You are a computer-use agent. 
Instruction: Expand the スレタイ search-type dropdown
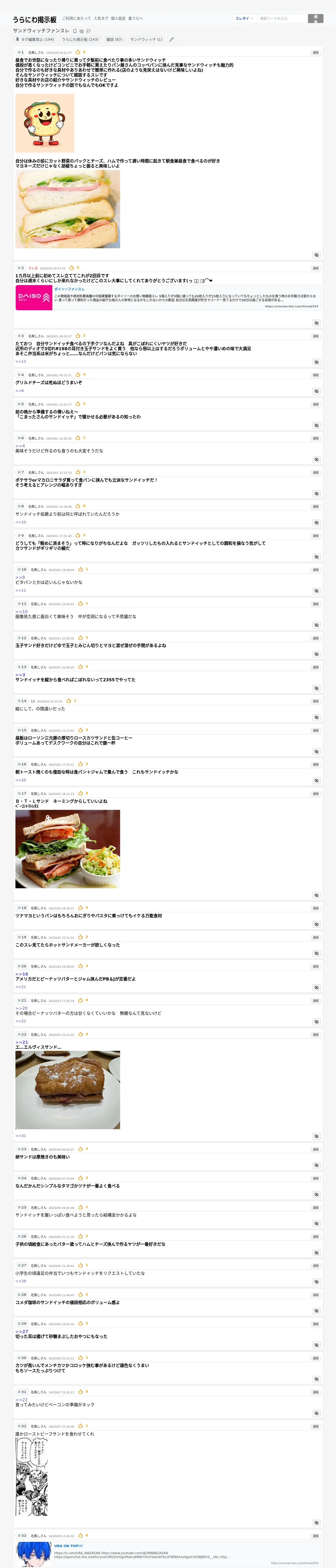[244, 18]
